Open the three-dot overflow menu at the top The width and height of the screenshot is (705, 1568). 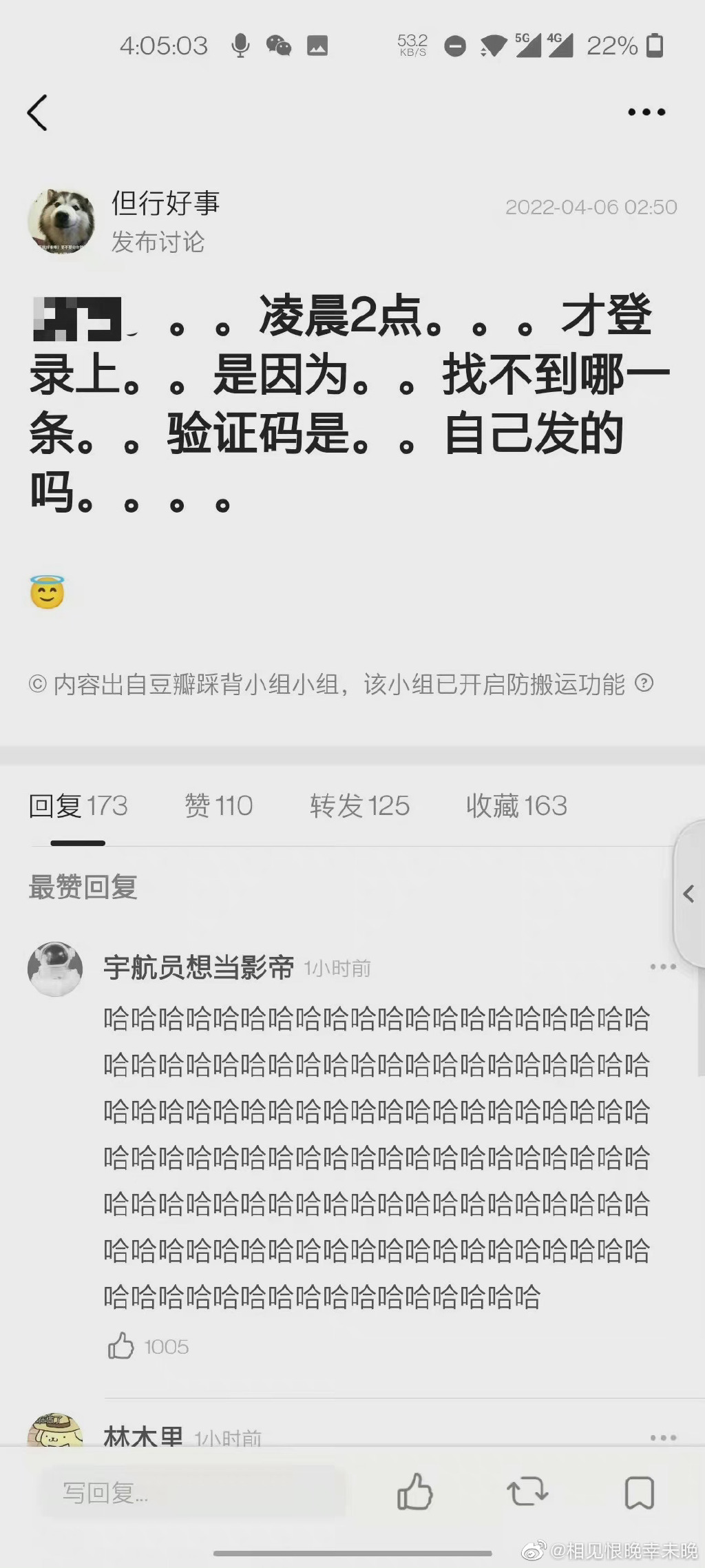tap(646, 112)
